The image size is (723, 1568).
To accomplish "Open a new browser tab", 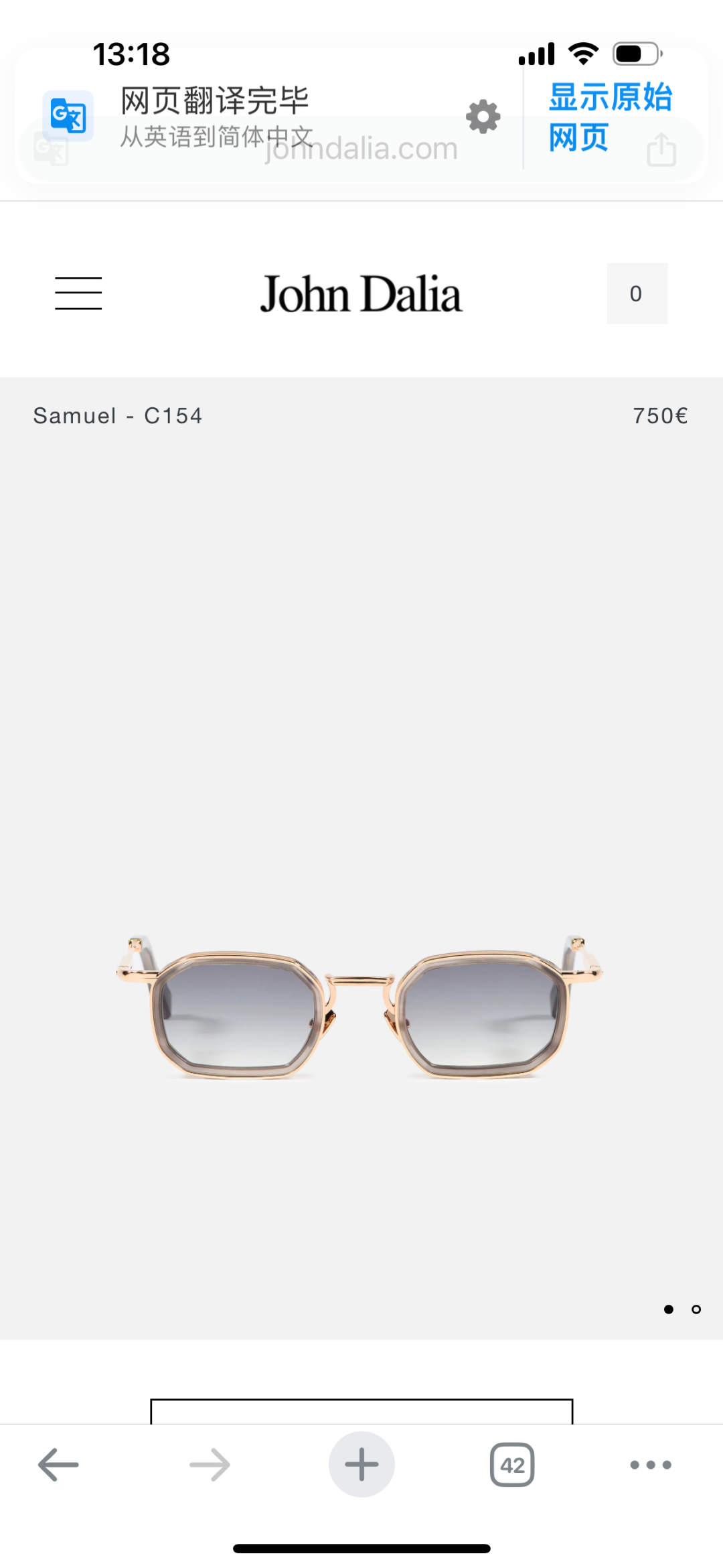I will pyautogui.click(x=361, y=1464).
